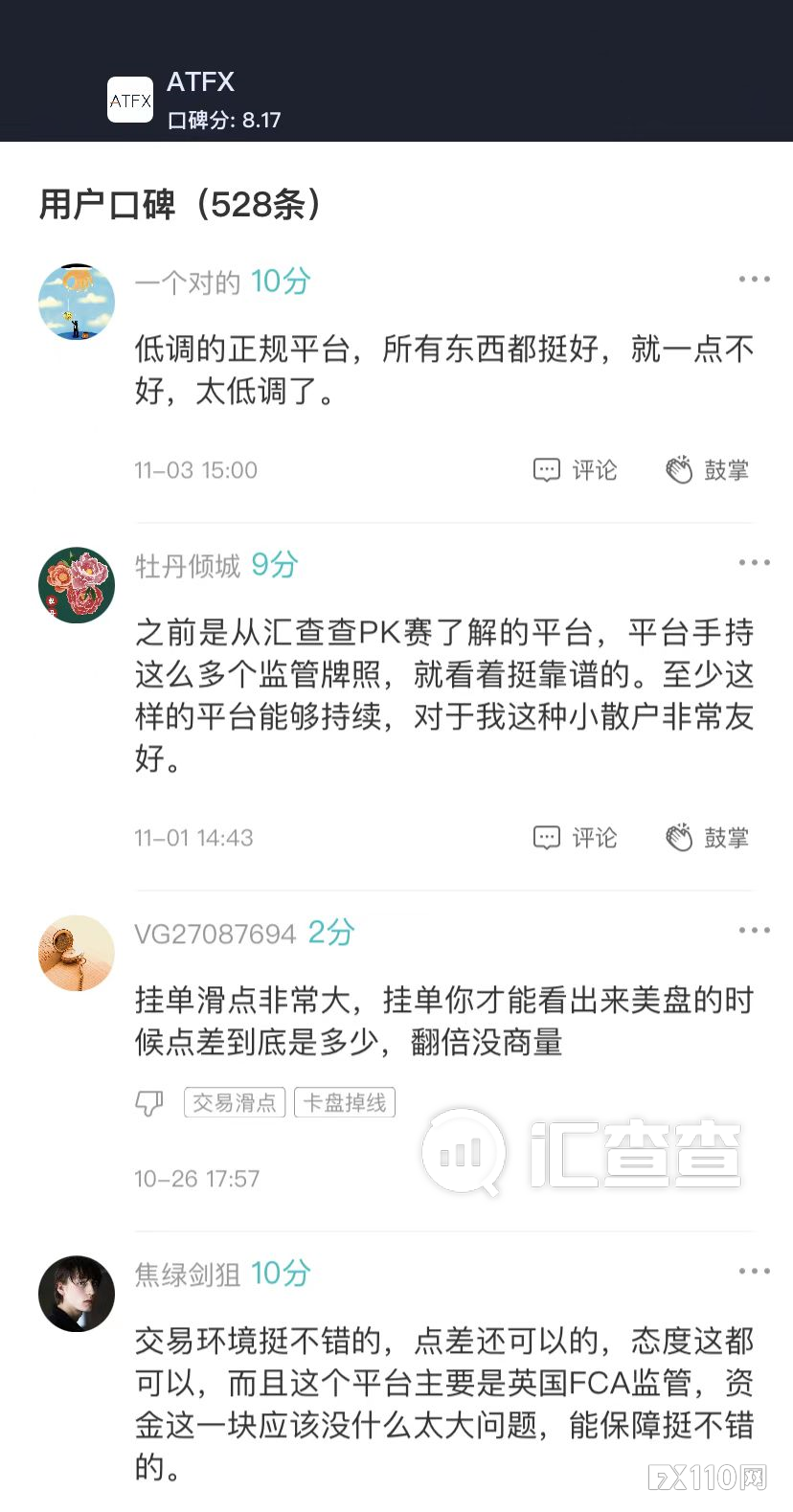Open the three-dot menu on 牡丹倾城's review
The image size is (793, 1512).
753,562
